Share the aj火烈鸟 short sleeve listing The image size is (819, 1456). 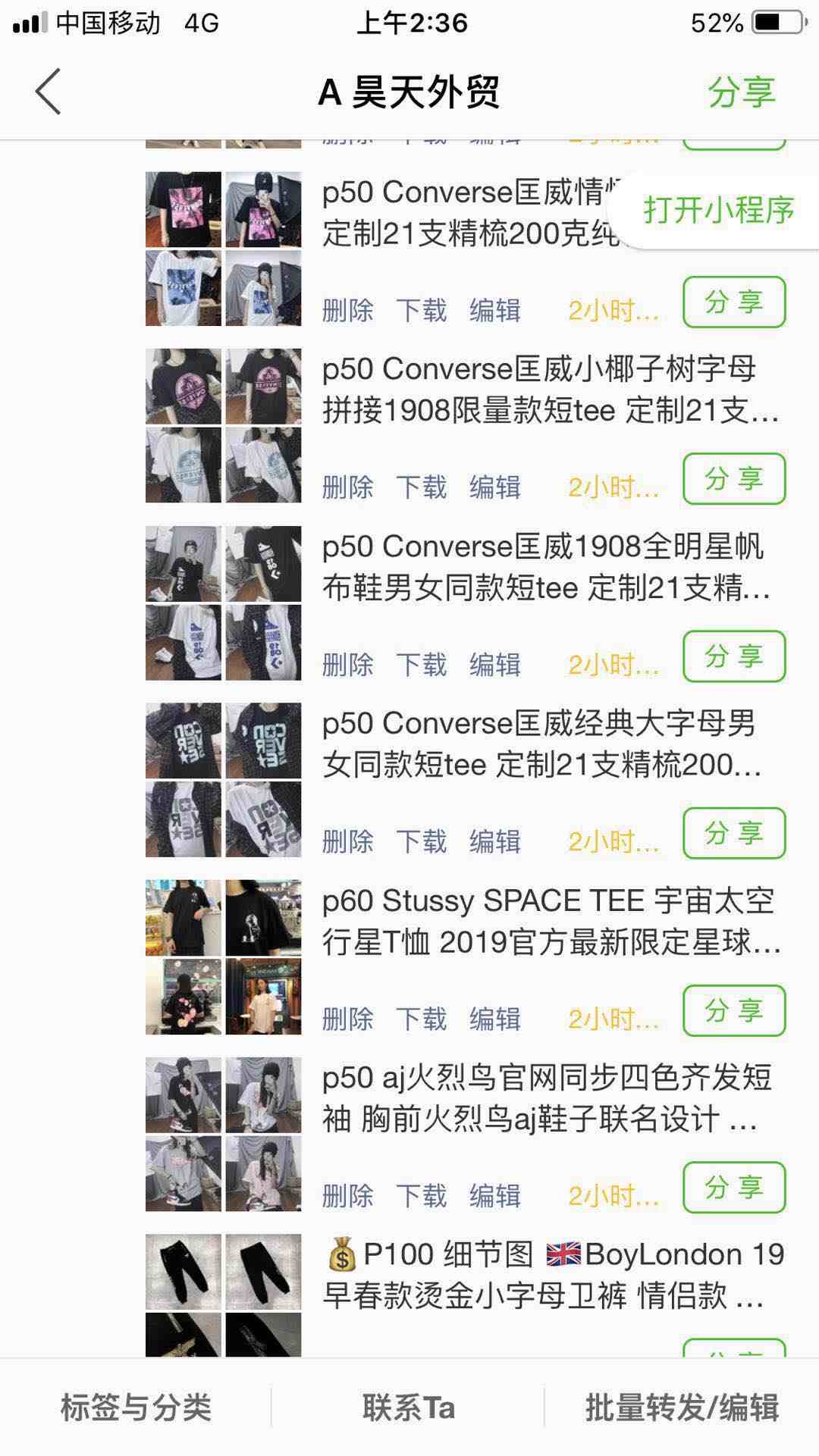(733, 1187)
